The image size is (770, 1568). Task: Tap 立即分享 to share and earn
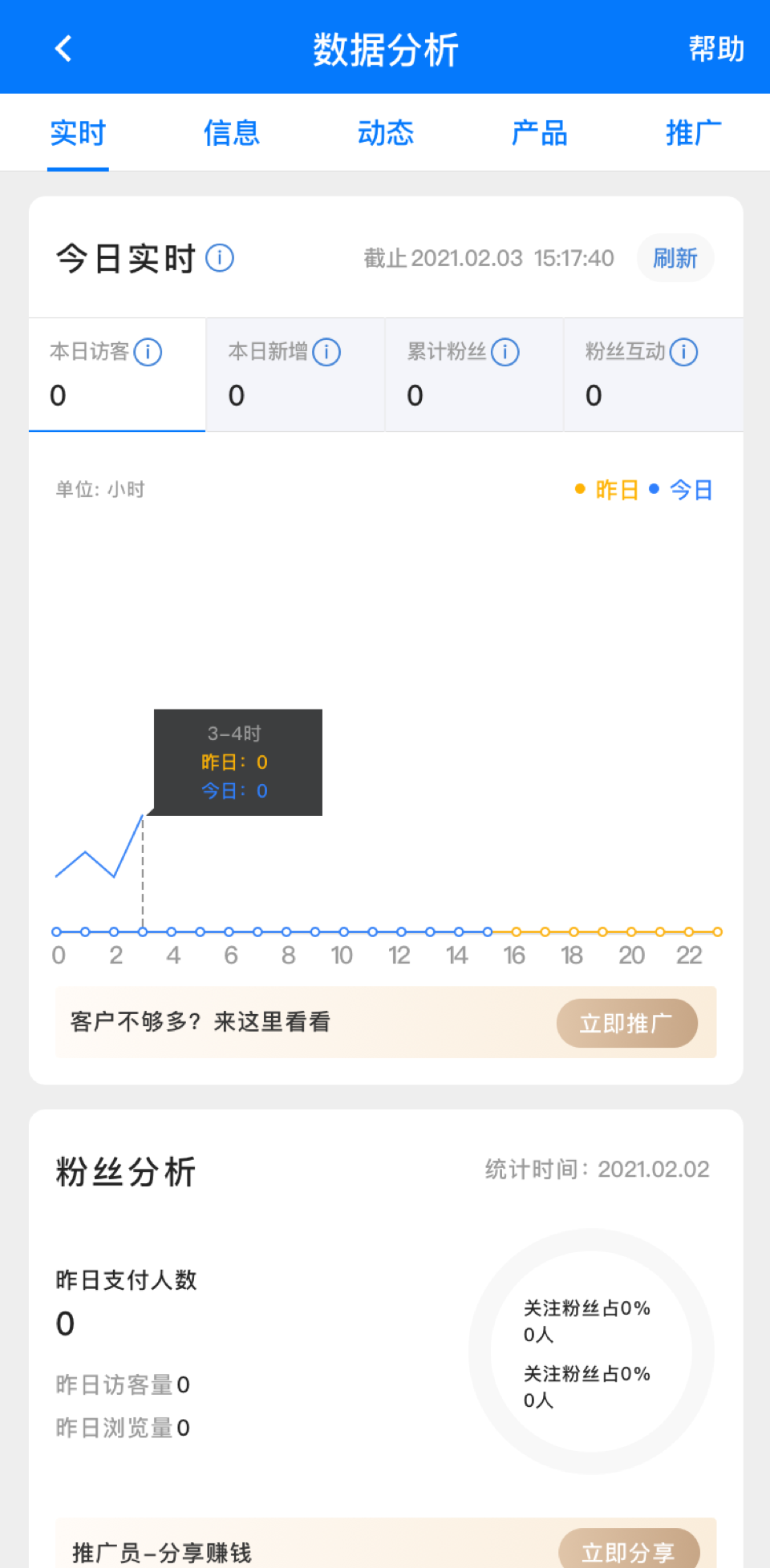[x=628, y=1550]
